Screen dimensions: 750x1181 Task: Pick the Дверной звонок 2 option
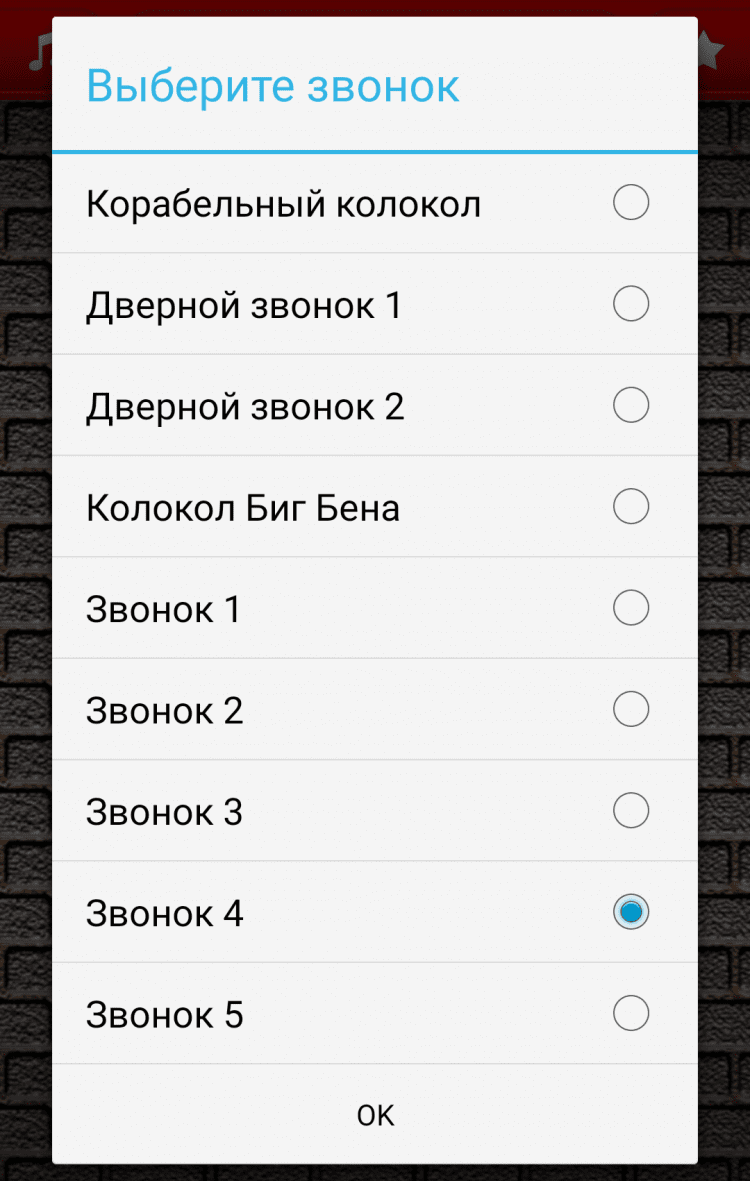(x=630, y=405)
